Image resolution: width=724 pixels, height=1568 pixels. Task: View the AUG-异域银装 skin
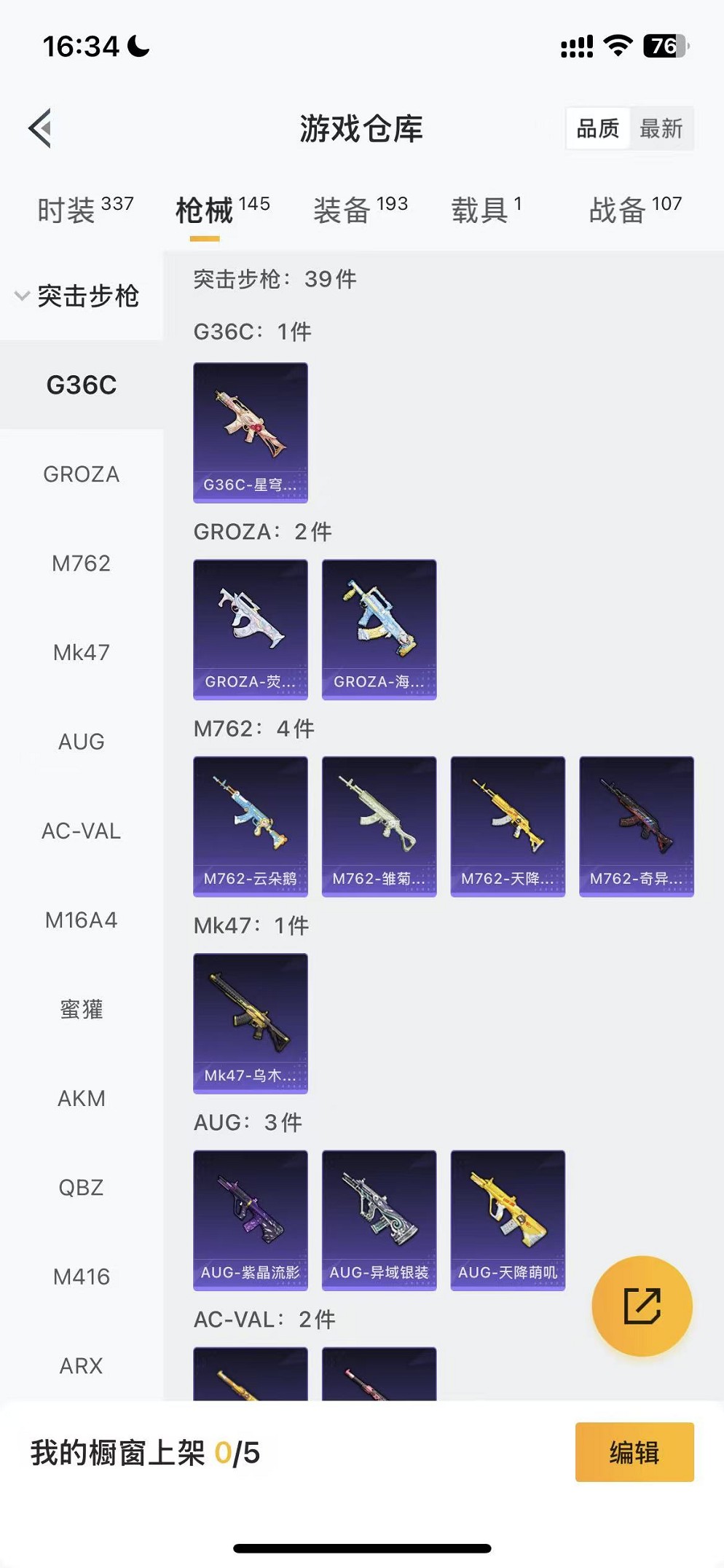point(379,1219)
